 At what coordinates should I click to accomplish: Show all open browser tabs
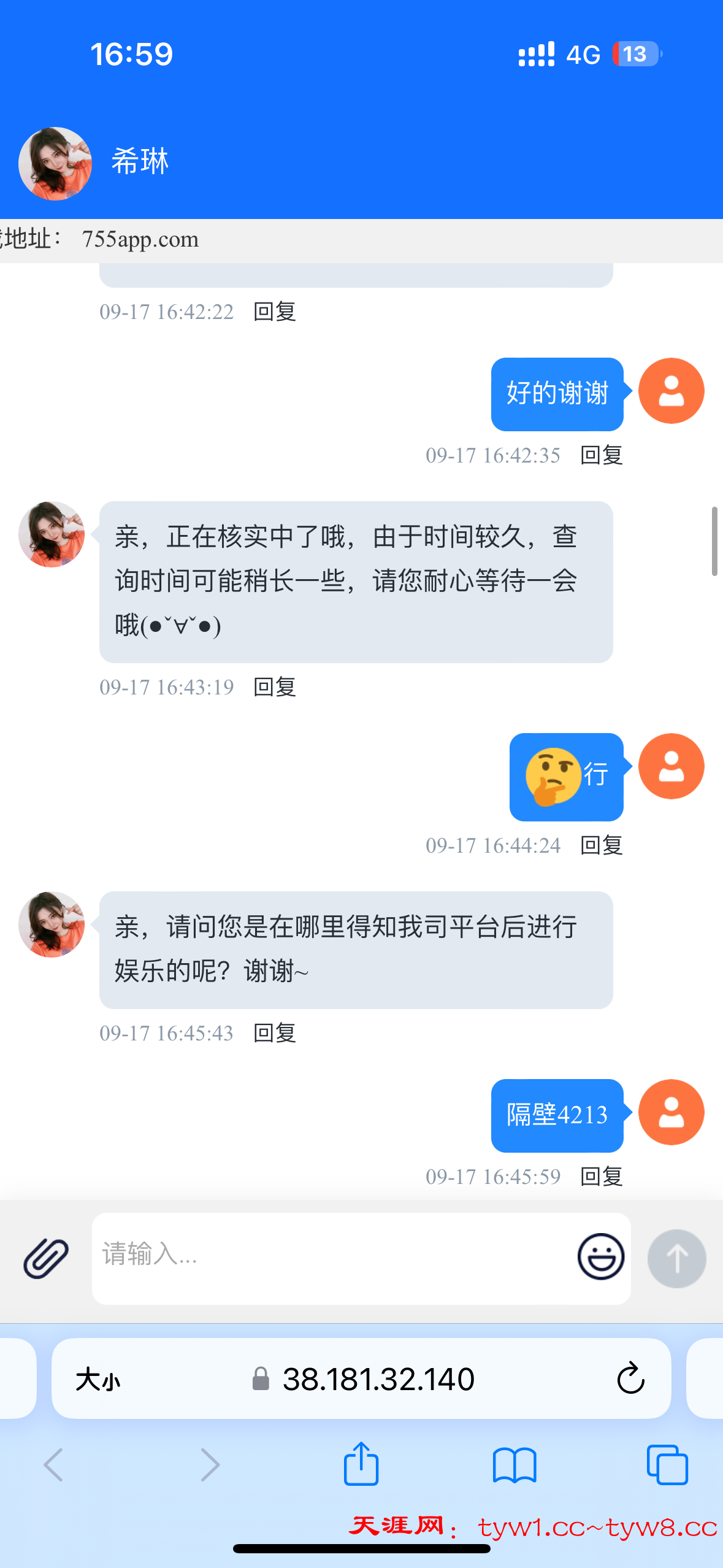point(667,1465)
